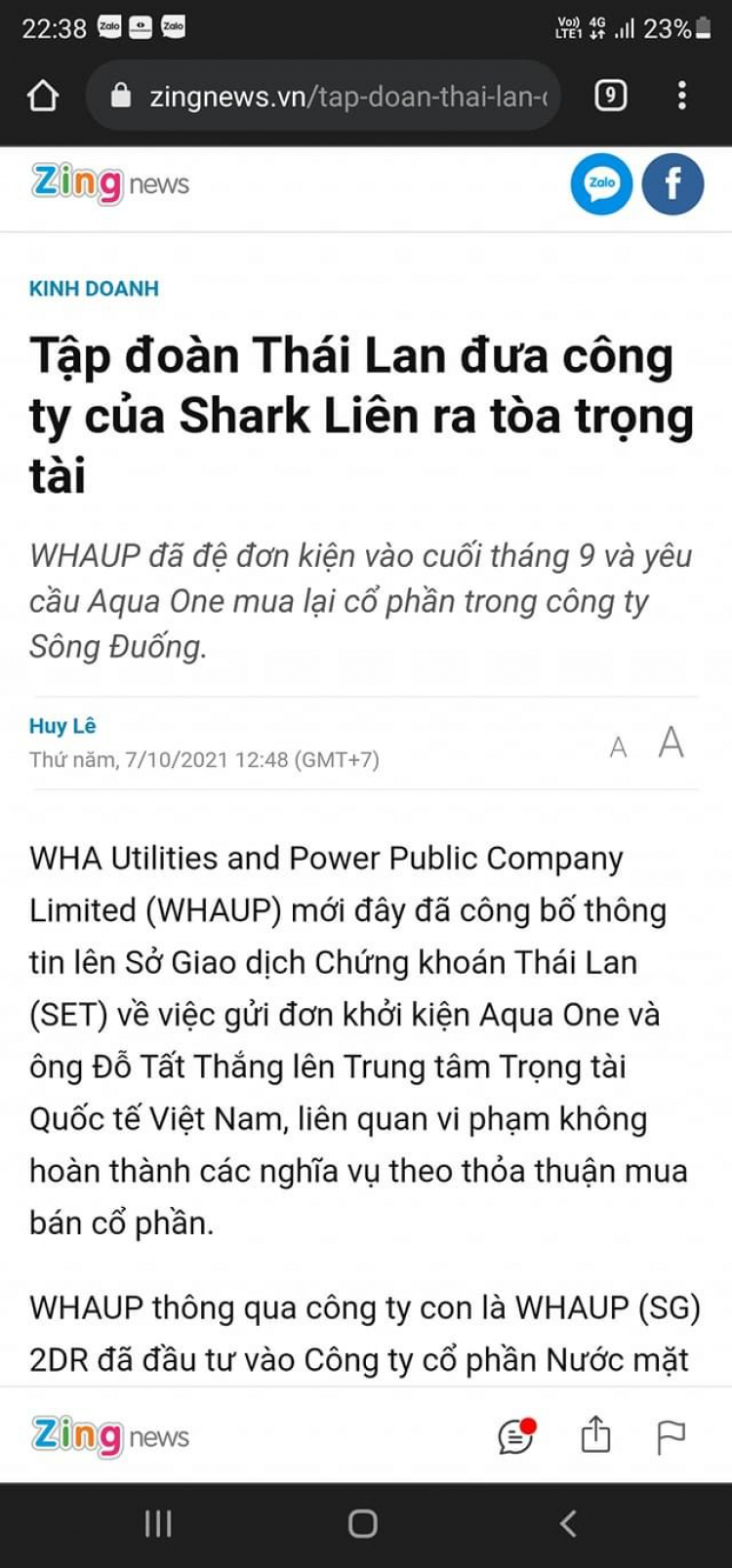Increase article font size with large A
732x1568 pixels.
671,744
